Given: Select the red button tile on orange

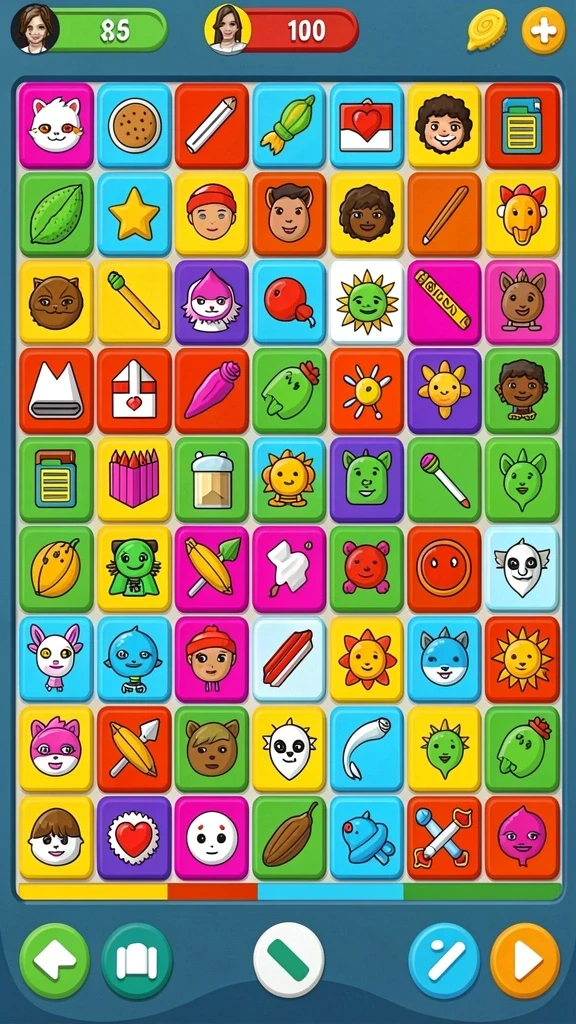Looking at the screenshot, I should click(444, 568).
